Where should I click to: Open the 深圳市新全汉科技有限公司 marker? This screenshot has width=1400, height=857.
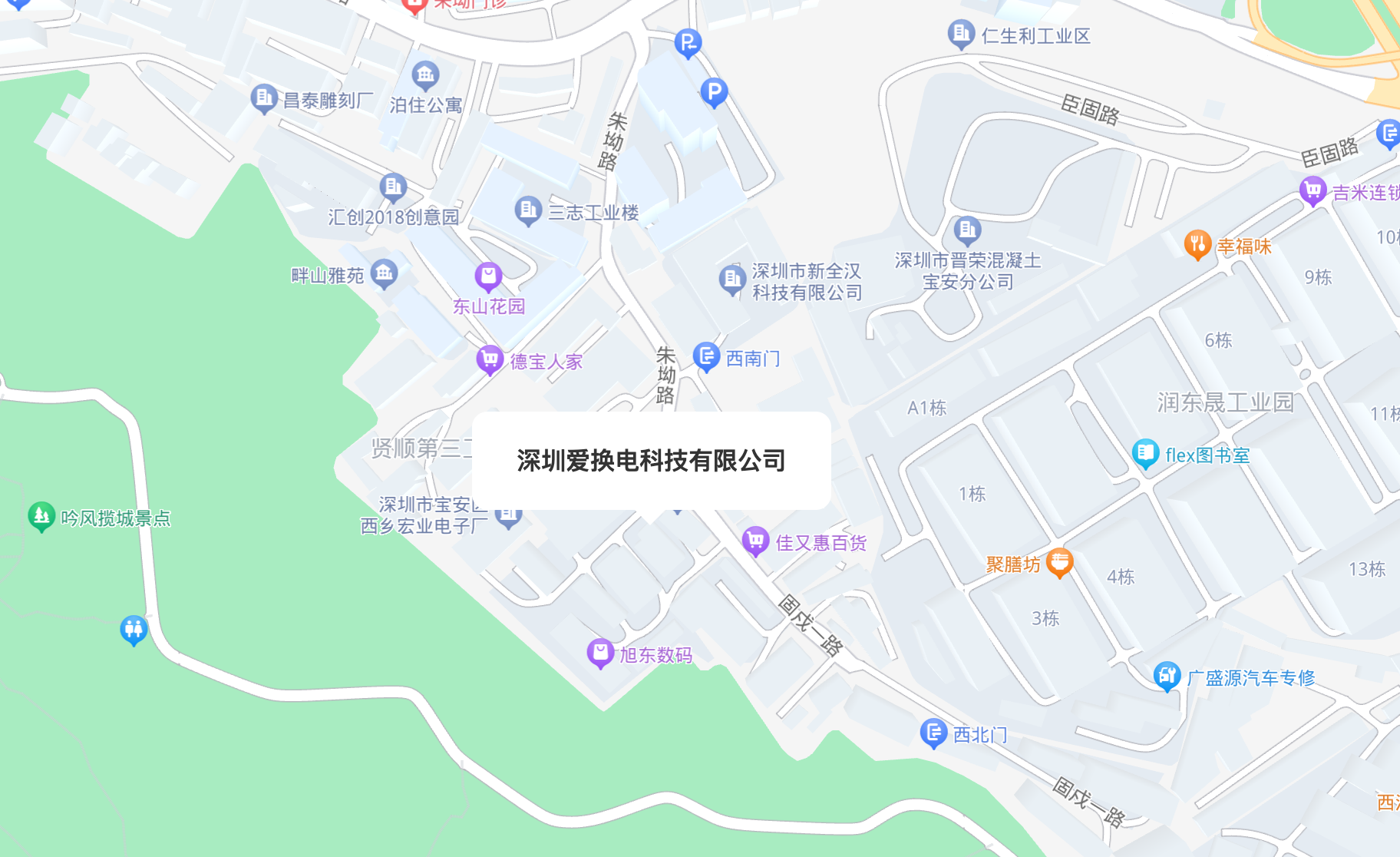(731, 280)
